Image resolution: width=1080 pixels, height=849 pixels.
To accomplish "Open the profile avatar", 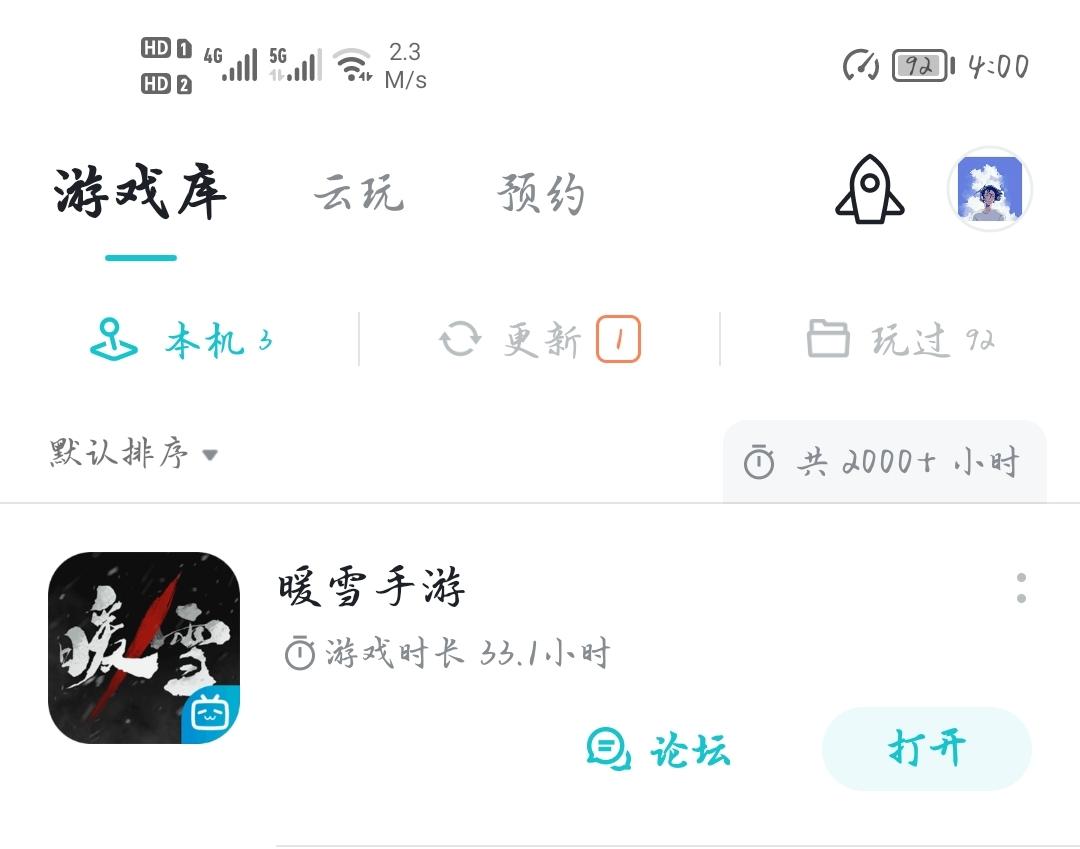I will tap(989, 189).
